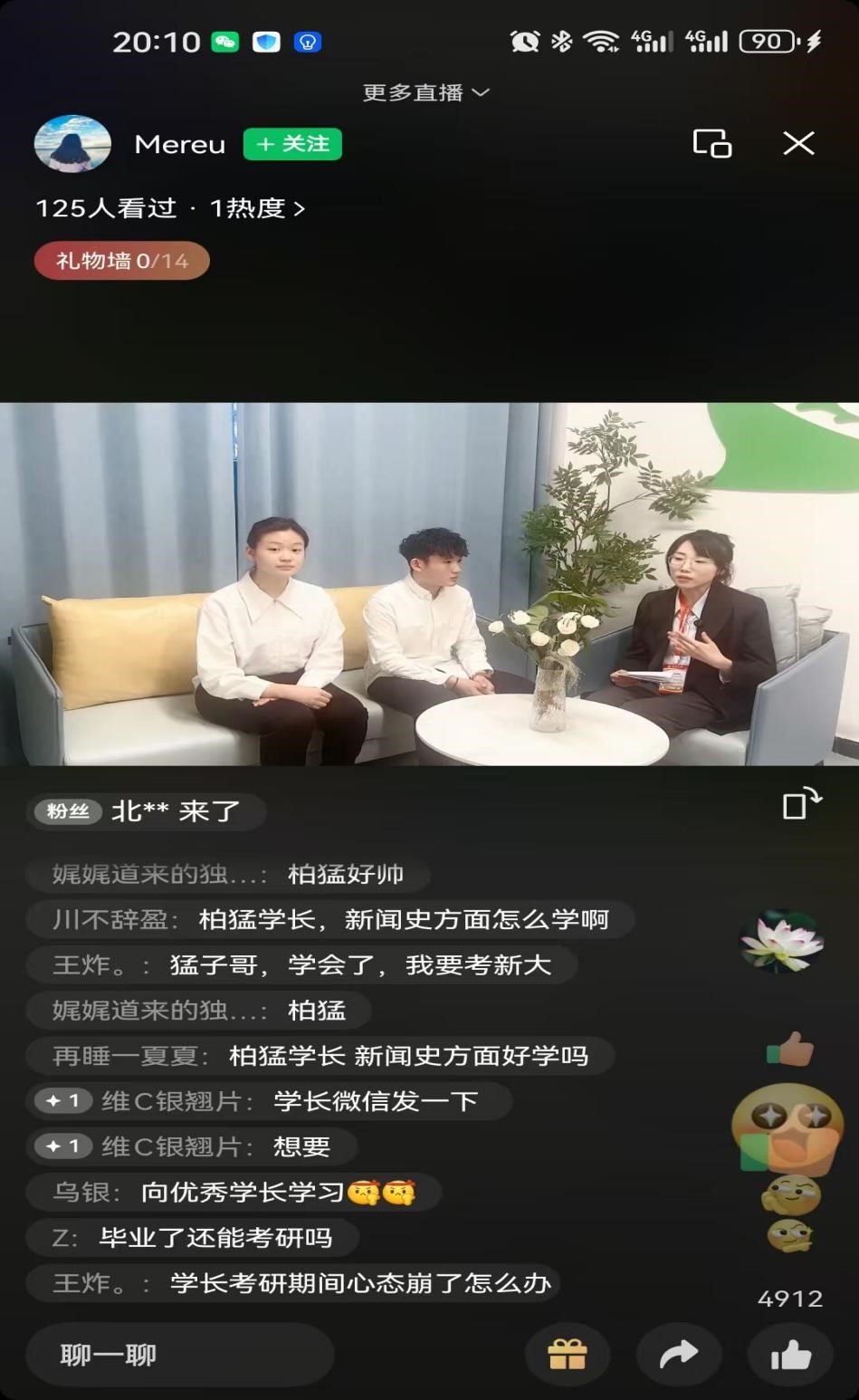Open the gift box panel
Viewport: 859px width, 1400px height.
tap(568, 1355)
